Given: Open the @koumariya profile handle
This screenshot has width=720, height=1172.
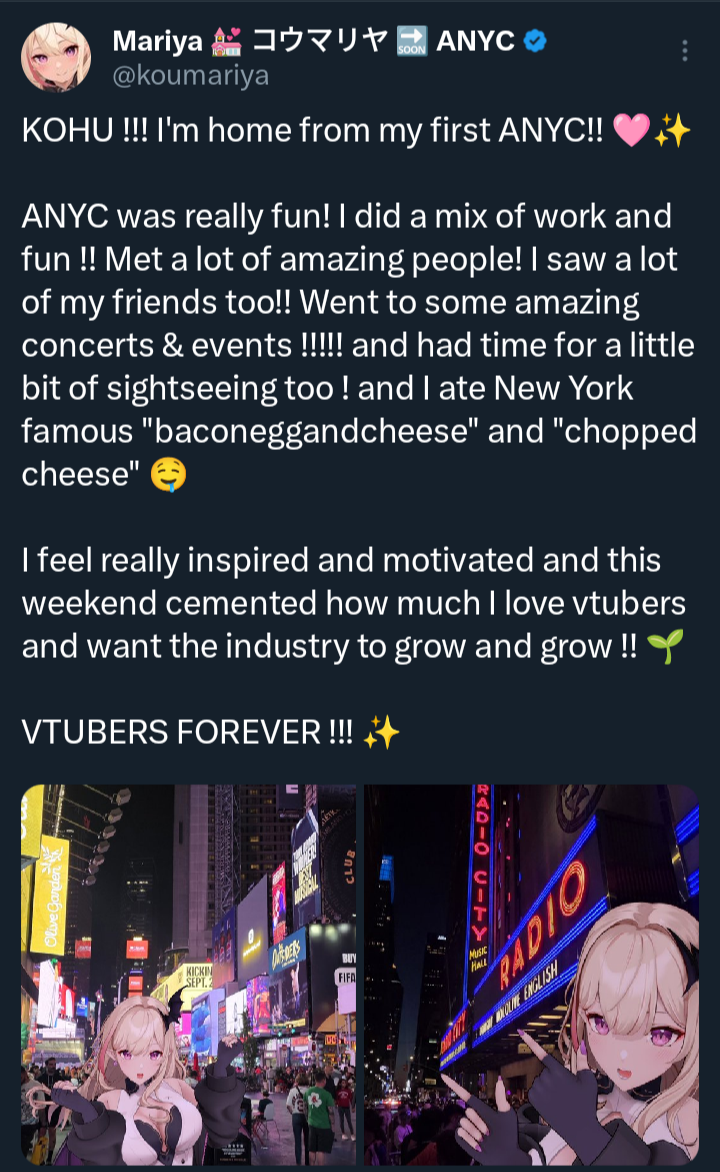Looking at the screenshot, I should 190,76.
